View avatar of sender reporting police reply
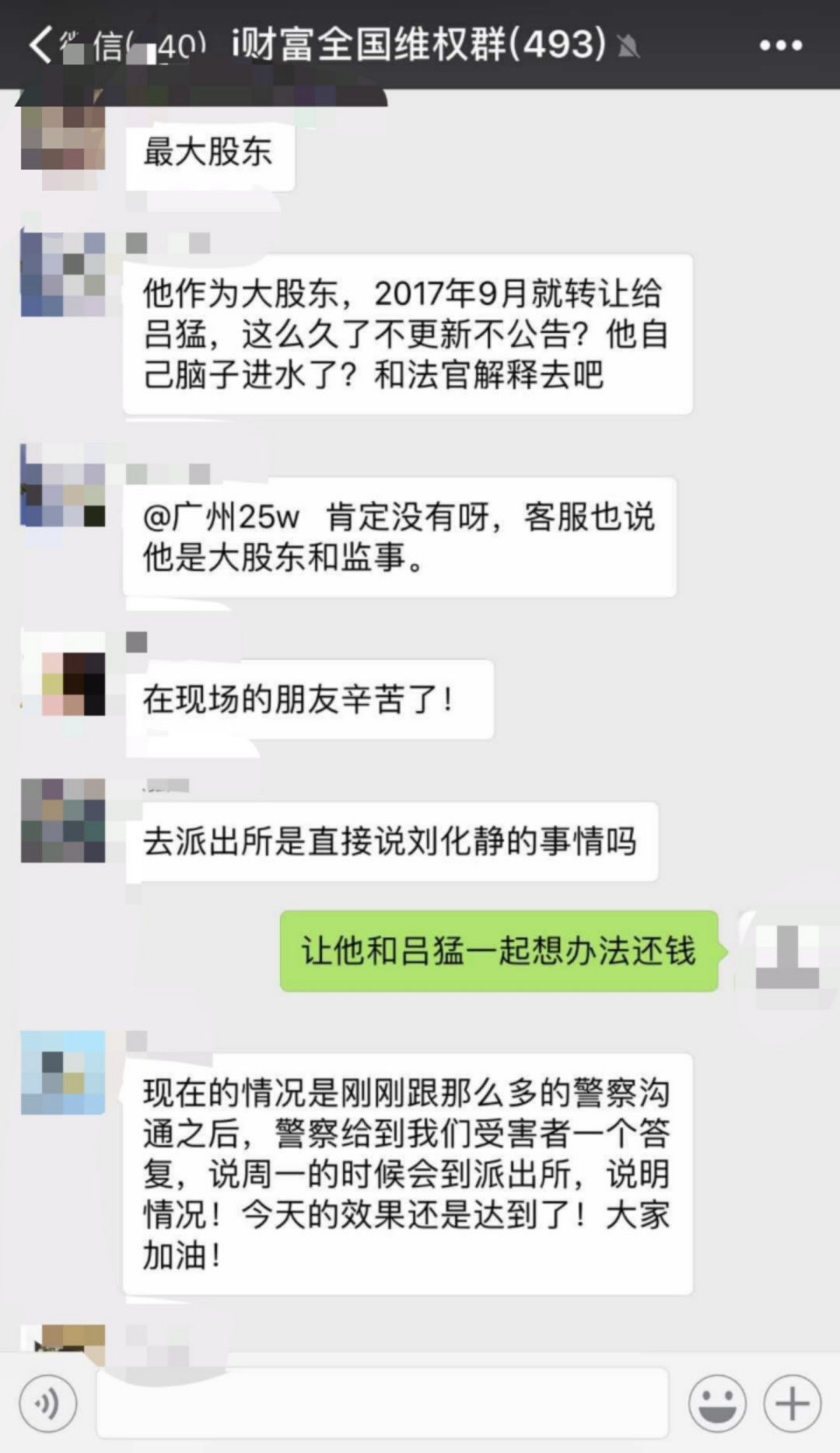 [x=63, y=1073]
